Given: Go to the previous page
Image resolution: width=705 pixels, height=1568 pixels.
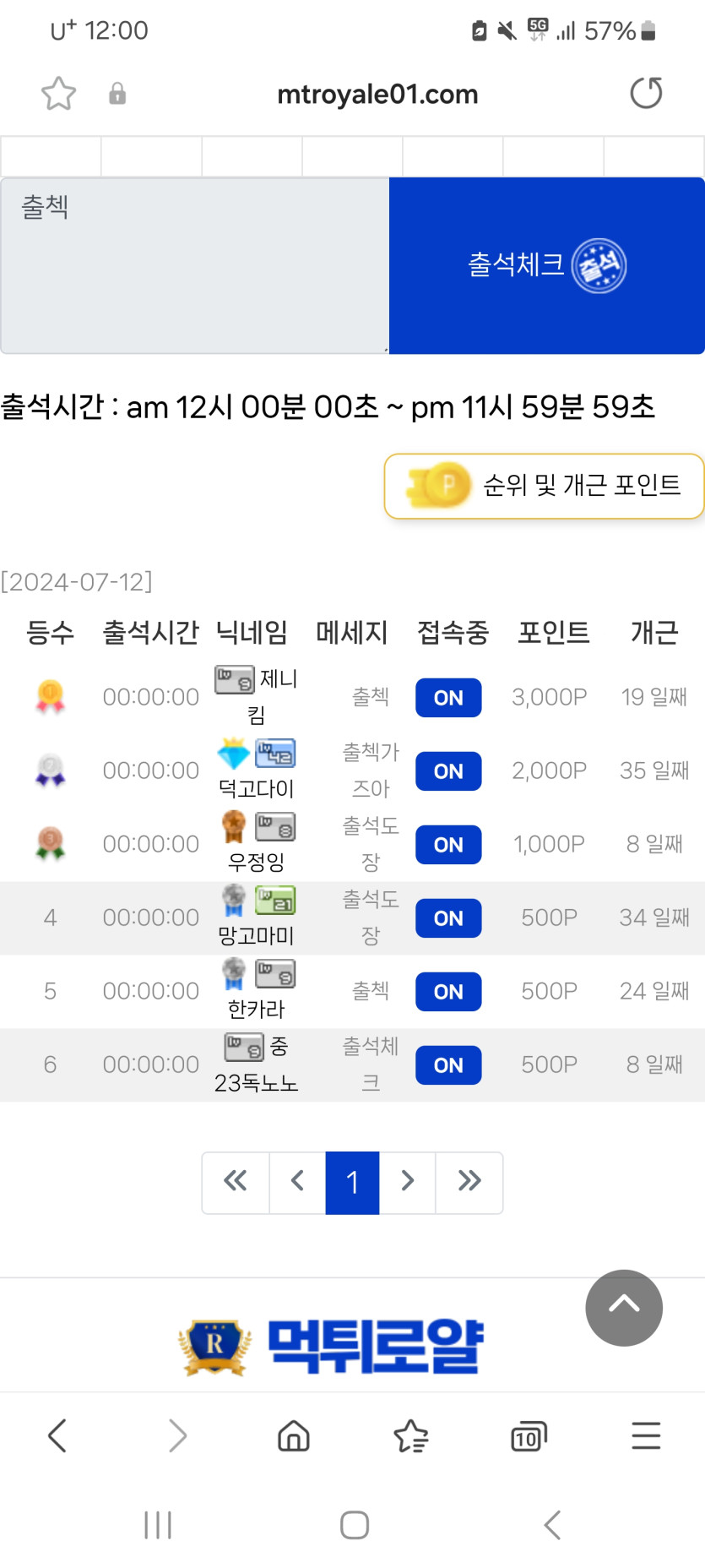Looking at the screenshot, I should click(x=297, y=1182).
